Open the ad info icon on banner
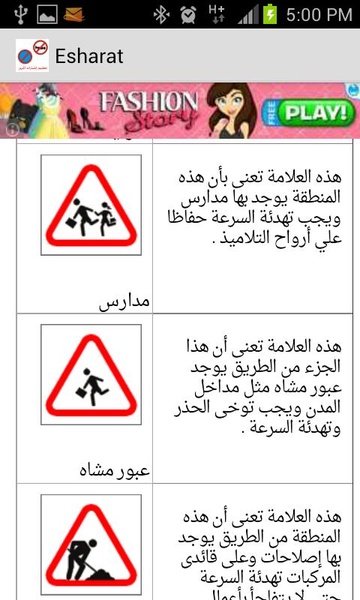This screenshot has width=360, height=600. [x=13, y=130]
